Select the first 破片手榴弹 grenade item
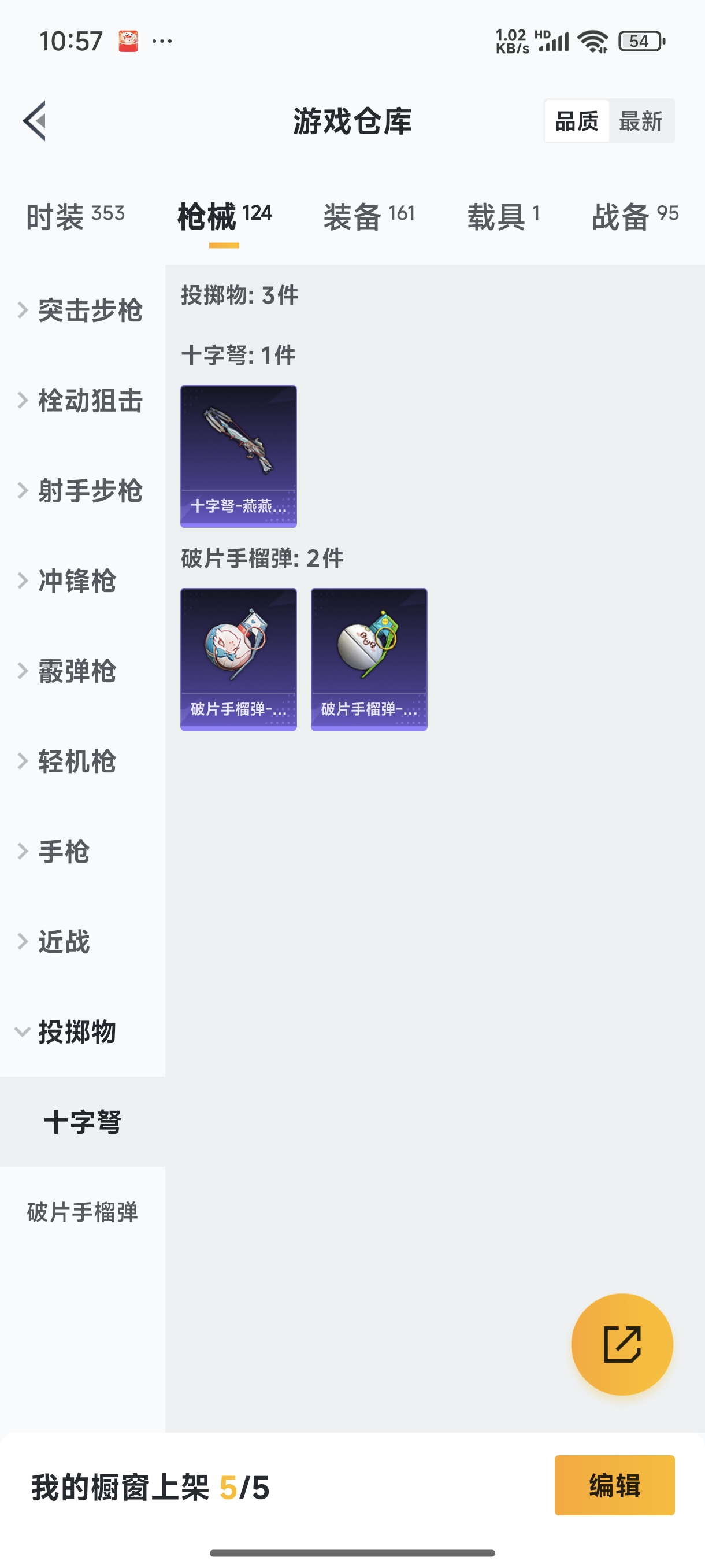Viewport: 705px width, 1568px height. tap(239, 659)
